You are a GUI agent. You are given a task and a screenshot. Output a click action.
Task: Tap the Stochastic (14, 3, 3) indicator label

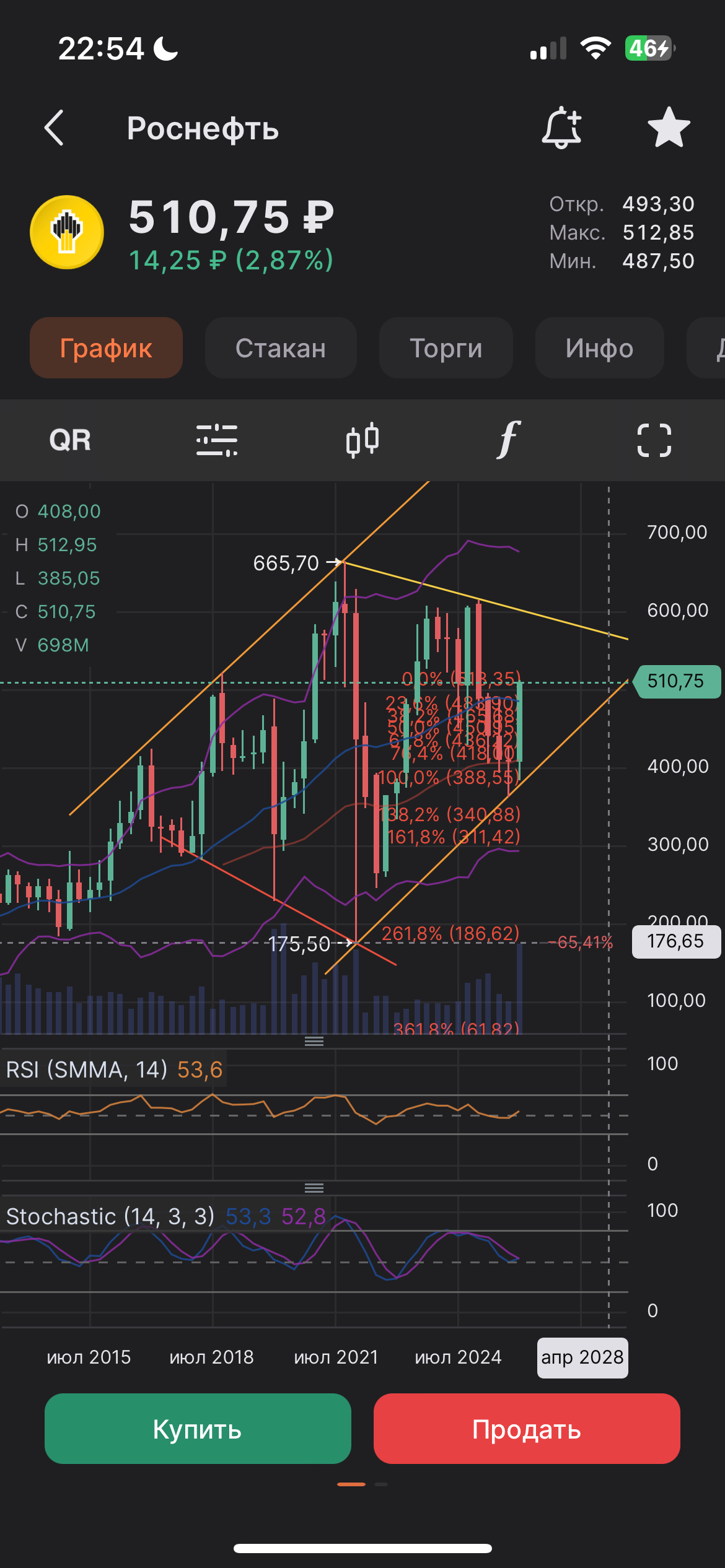pos(110,1216)
